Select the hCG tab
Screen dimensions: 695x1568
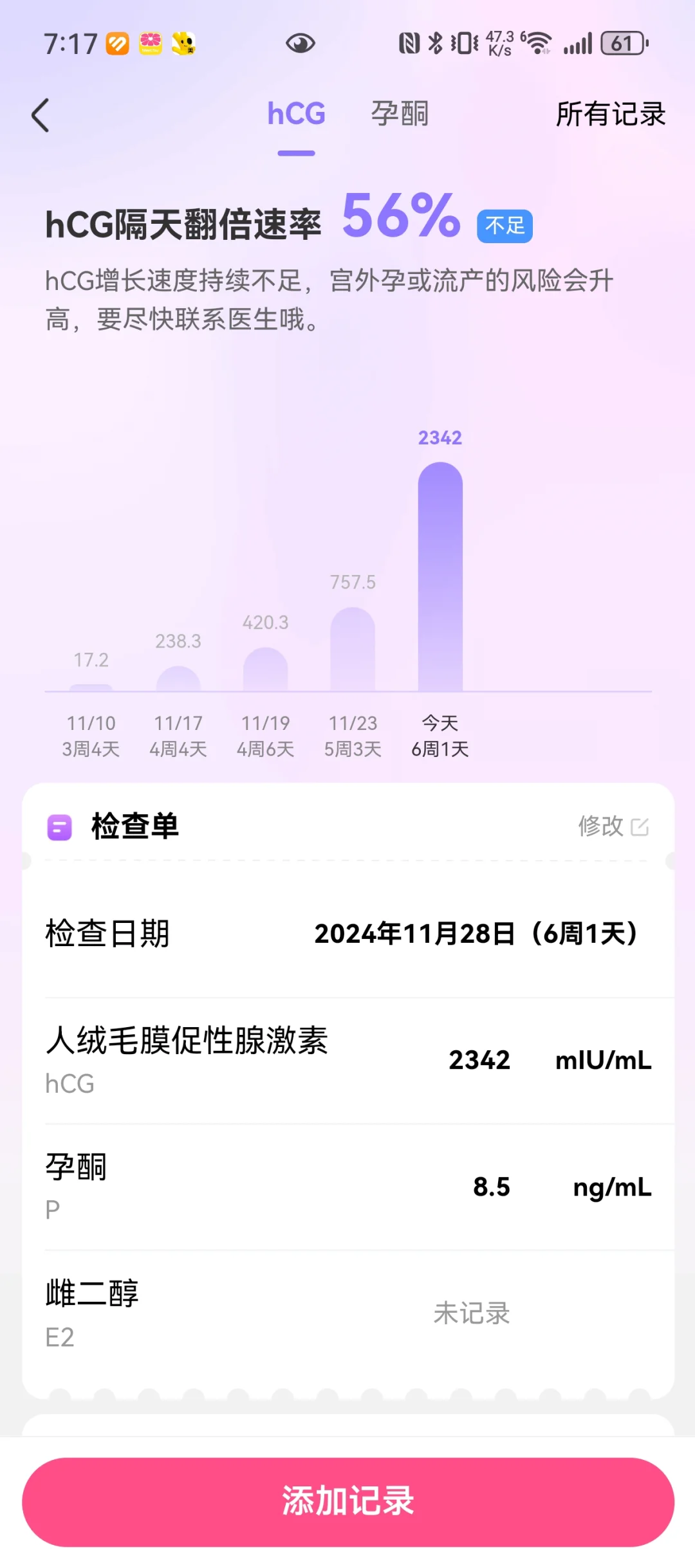coord(296,114)
